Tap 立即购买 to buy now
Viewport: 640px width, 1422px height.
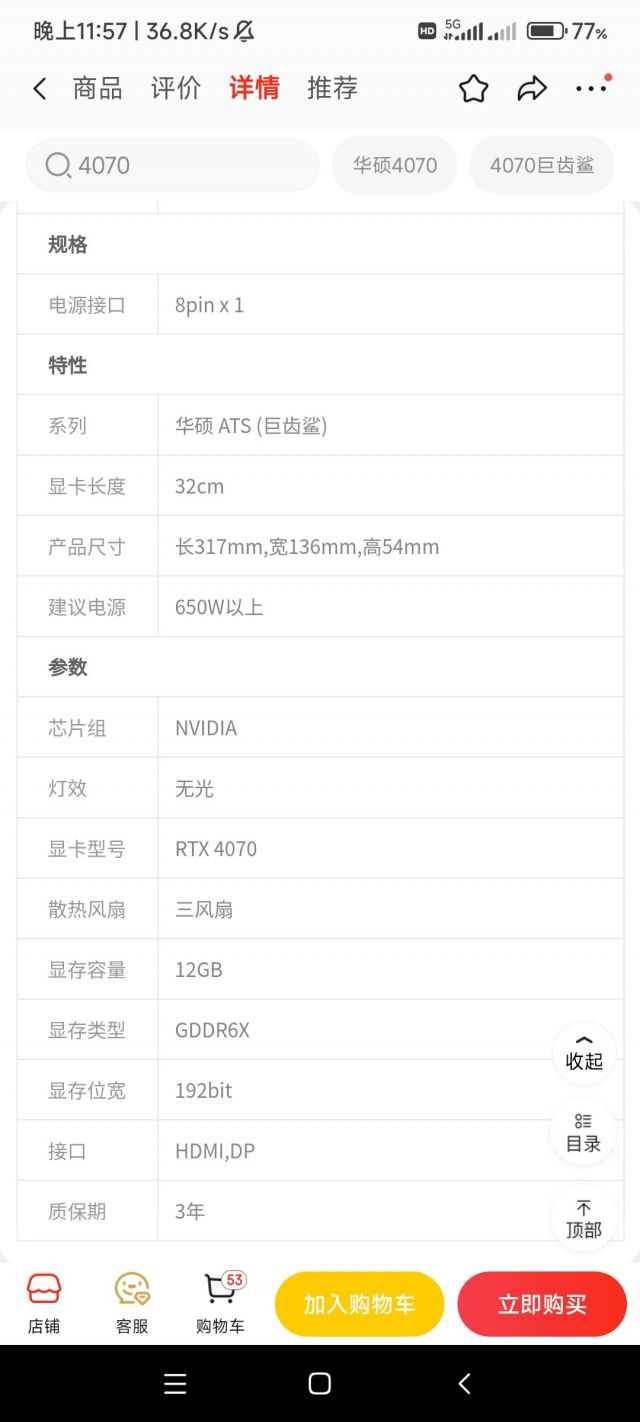tap(542, 1304)
